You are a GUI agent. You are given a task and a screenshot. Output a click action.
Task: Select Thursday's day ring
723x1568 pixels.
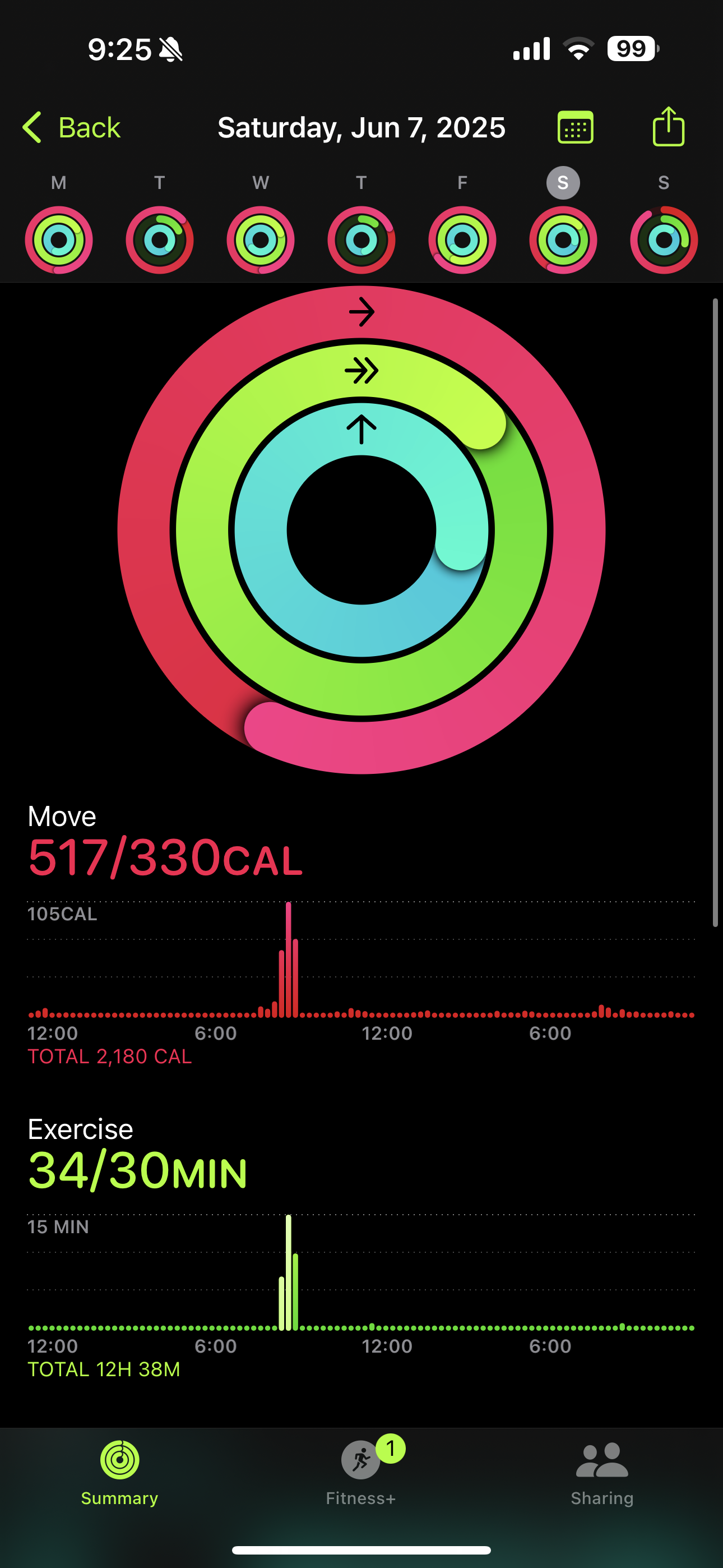(x=361, y=240)
